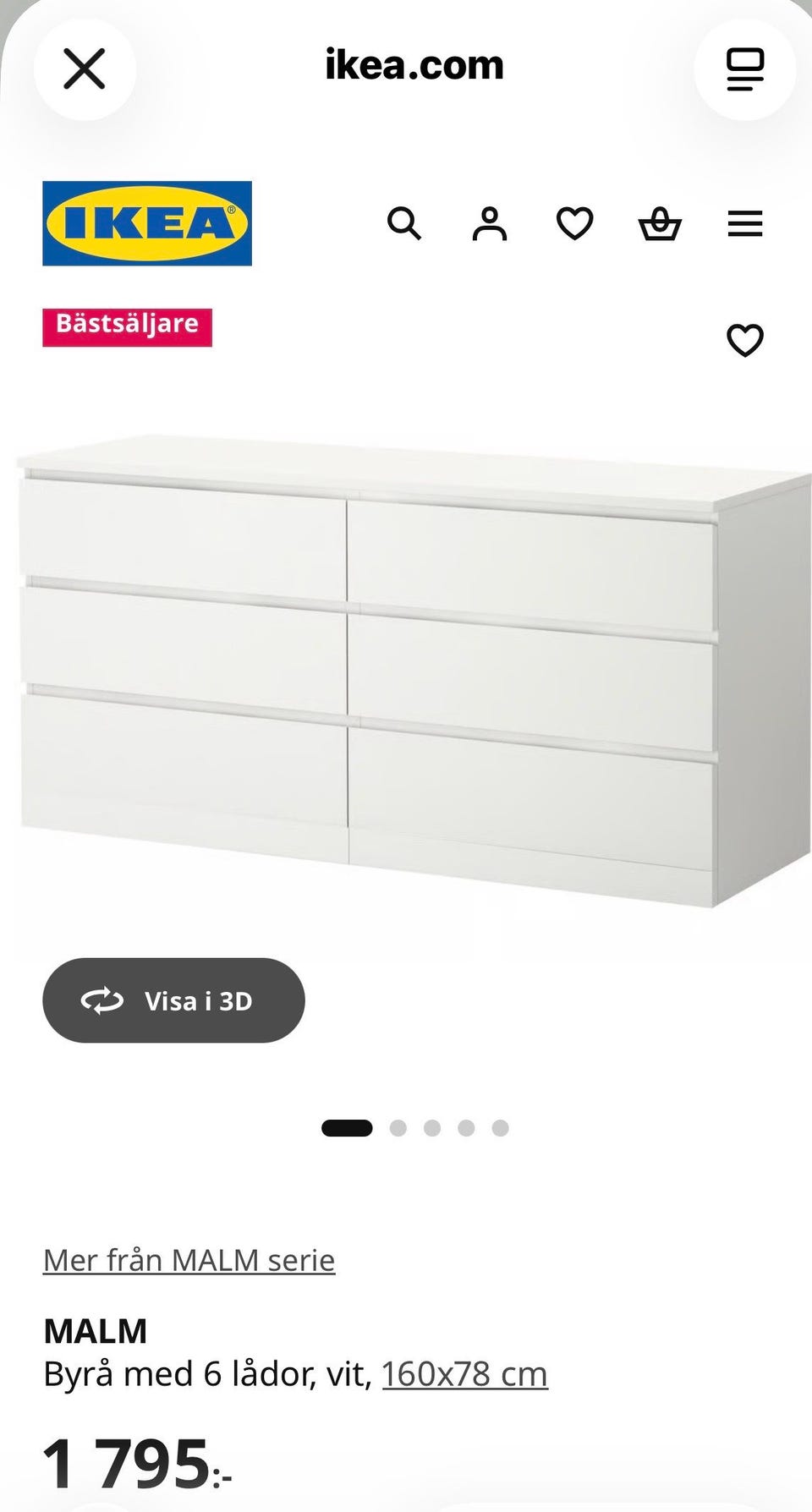Open the favorites heart in header

[574, 224]
